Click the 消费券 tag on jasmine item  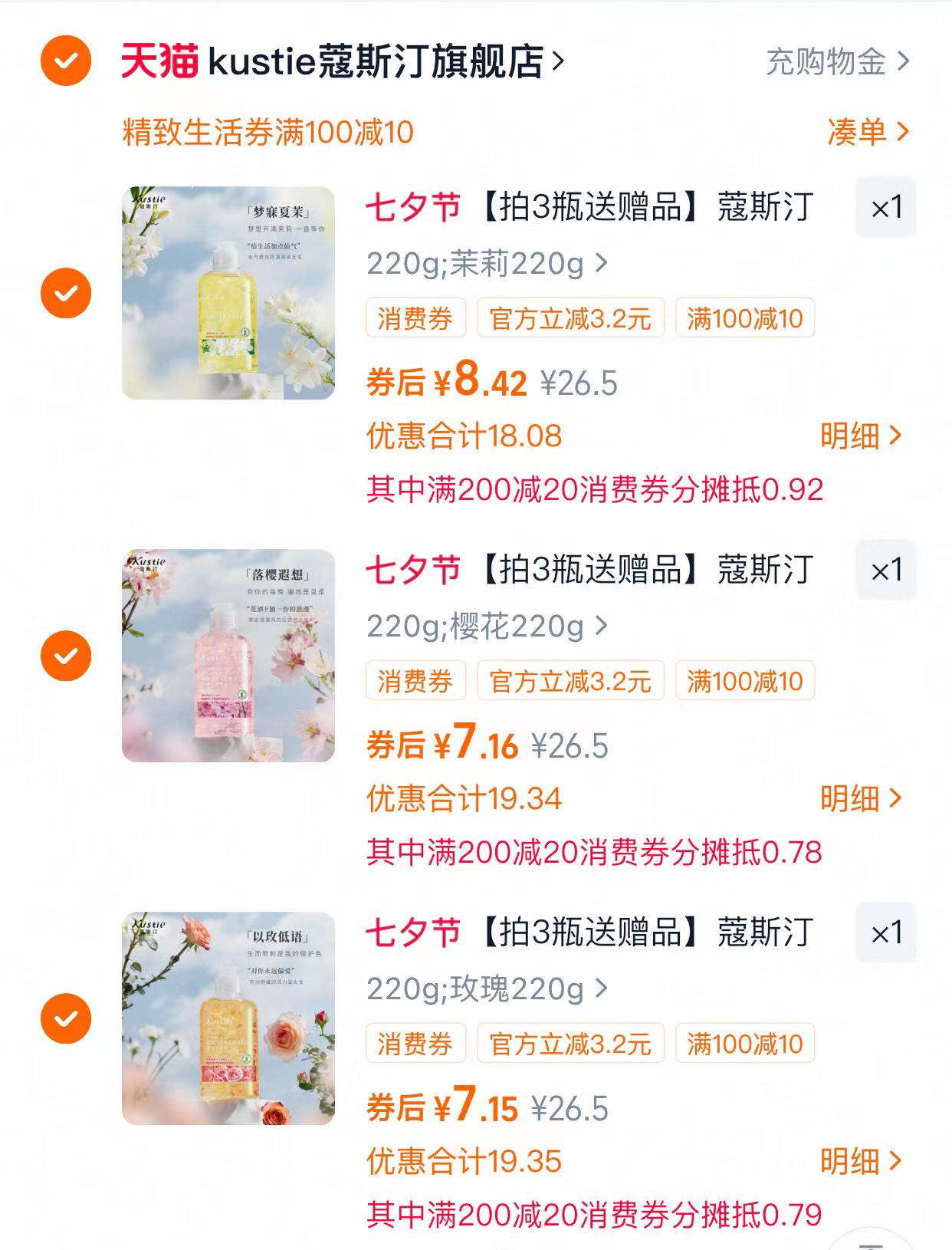click(x=415, y=317)
